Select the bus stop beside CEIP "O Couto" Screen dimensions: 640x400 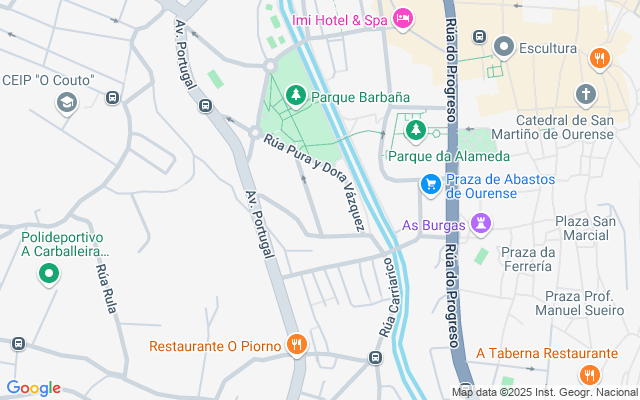tap(113, 98)
